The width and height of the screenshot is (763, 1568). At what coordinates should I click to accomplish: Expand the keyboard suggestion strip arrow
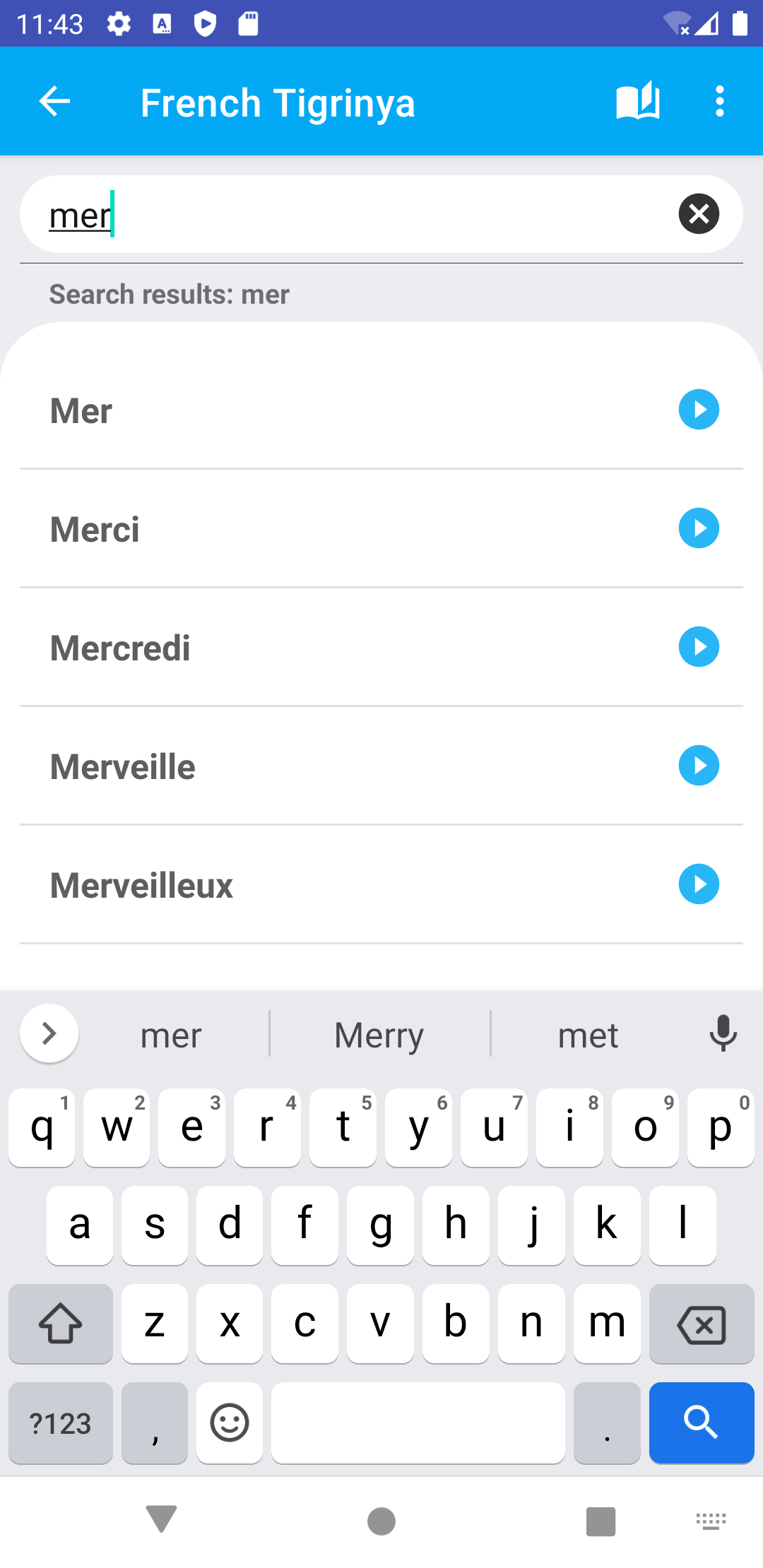pos(49,1033)
